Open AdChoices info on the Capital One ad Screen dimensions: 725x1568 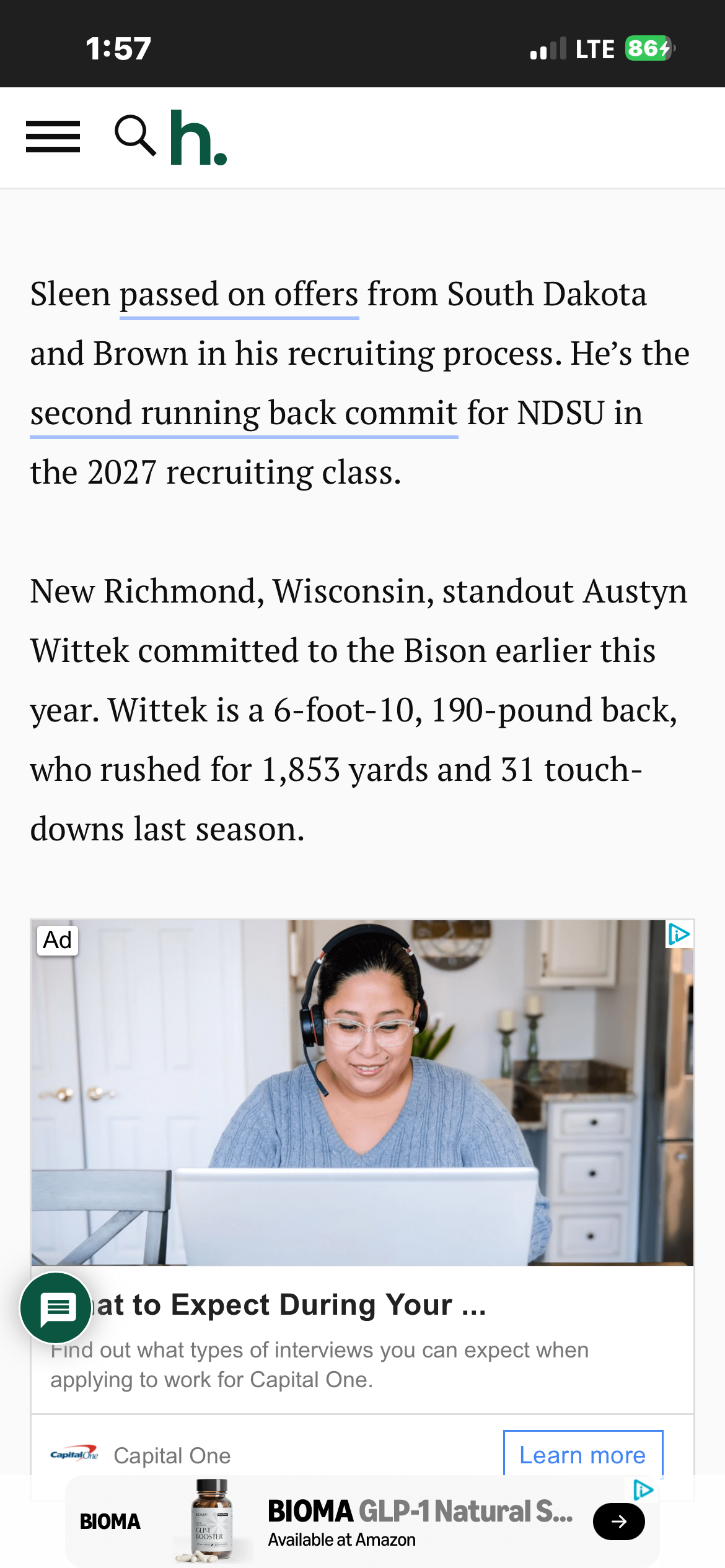pyautogui.click(x=679, y=934)
